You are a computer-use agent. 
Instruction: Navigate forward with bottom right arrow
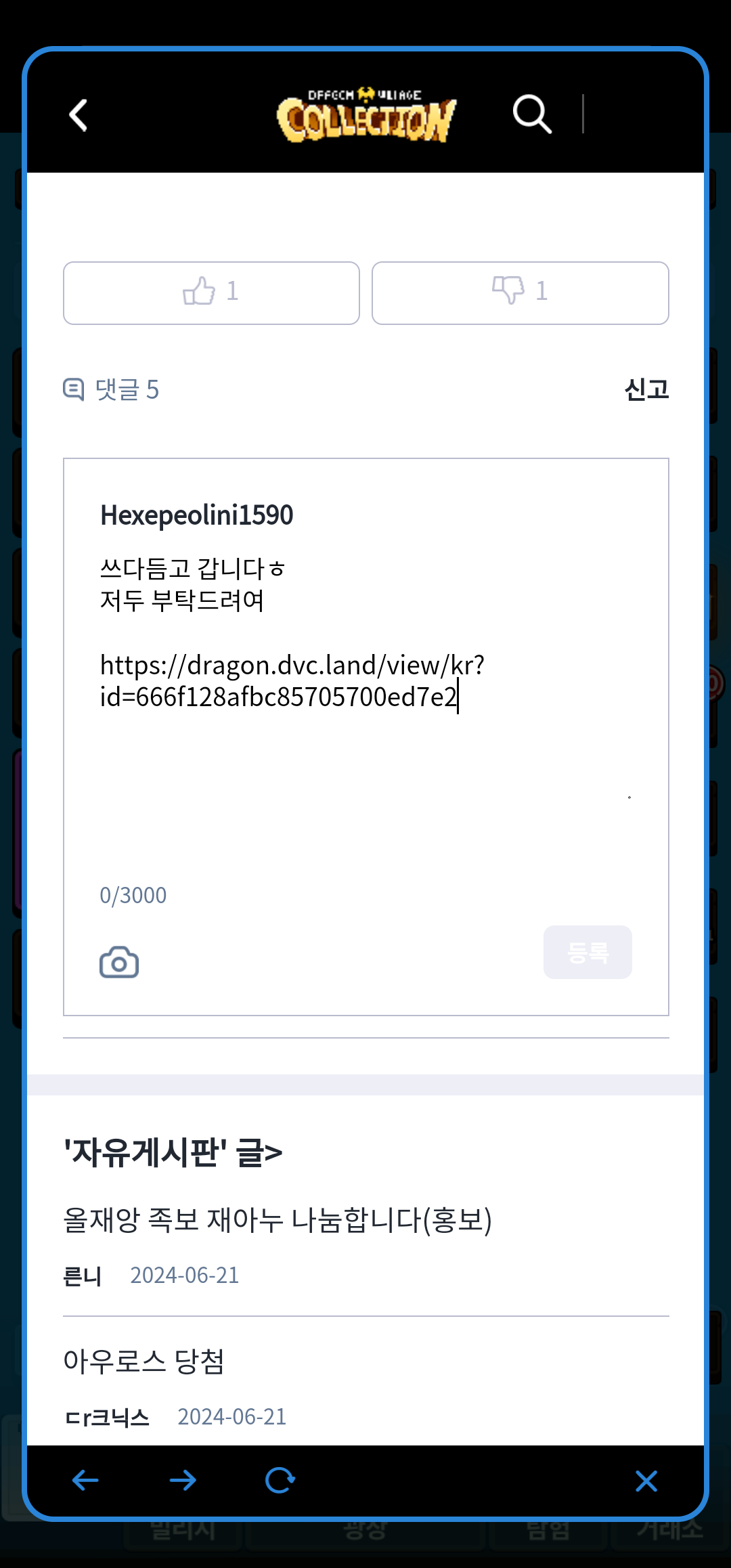pyautogui.click(x=183, y=1481)
